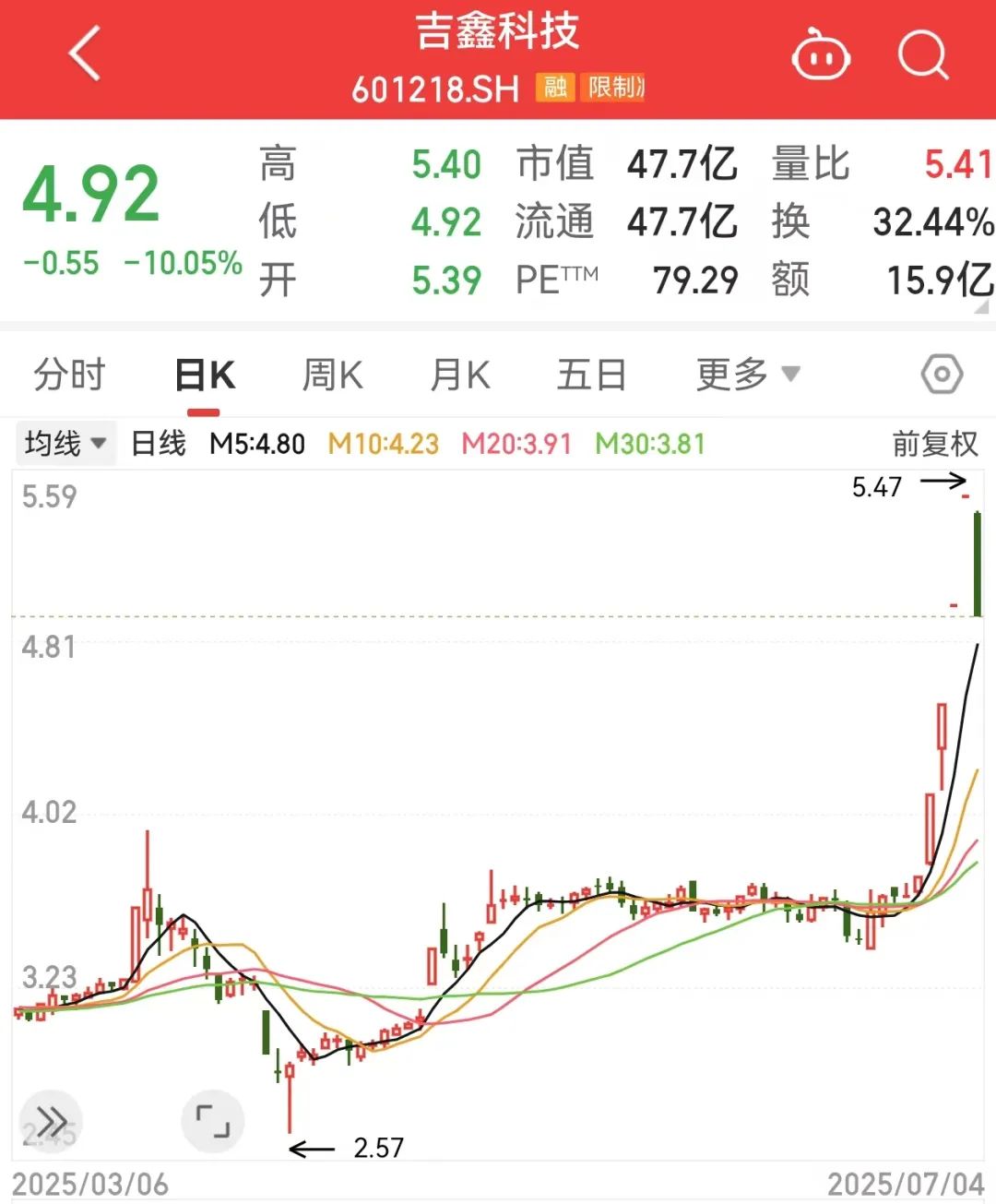Expand the 更多 chart period dropdown
Image resolution: width=996 pixels, height=1204 pixels.
(x=747, y=376)
